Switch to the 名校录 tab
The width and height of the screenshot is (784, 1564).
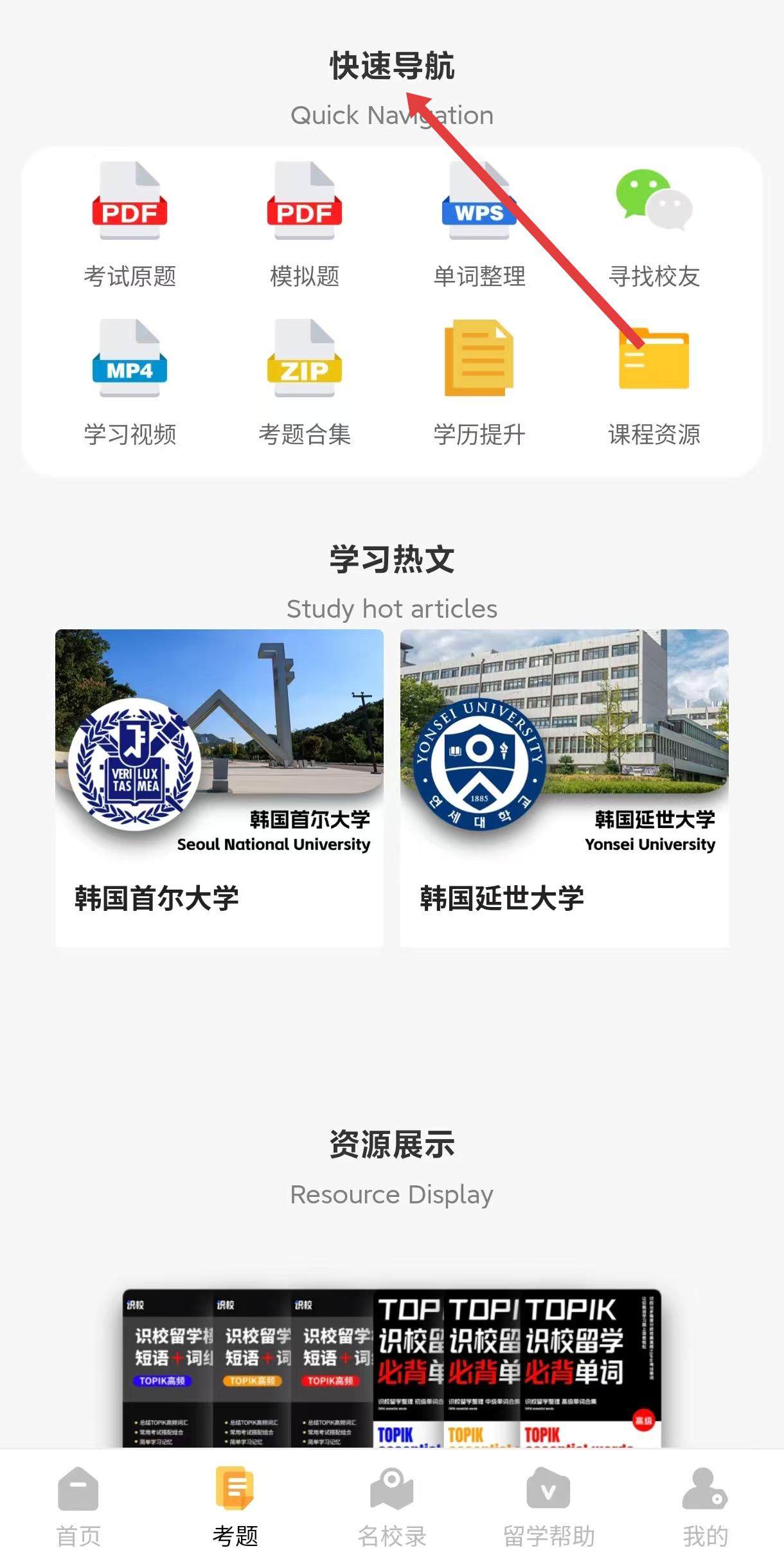point(392,1507)
